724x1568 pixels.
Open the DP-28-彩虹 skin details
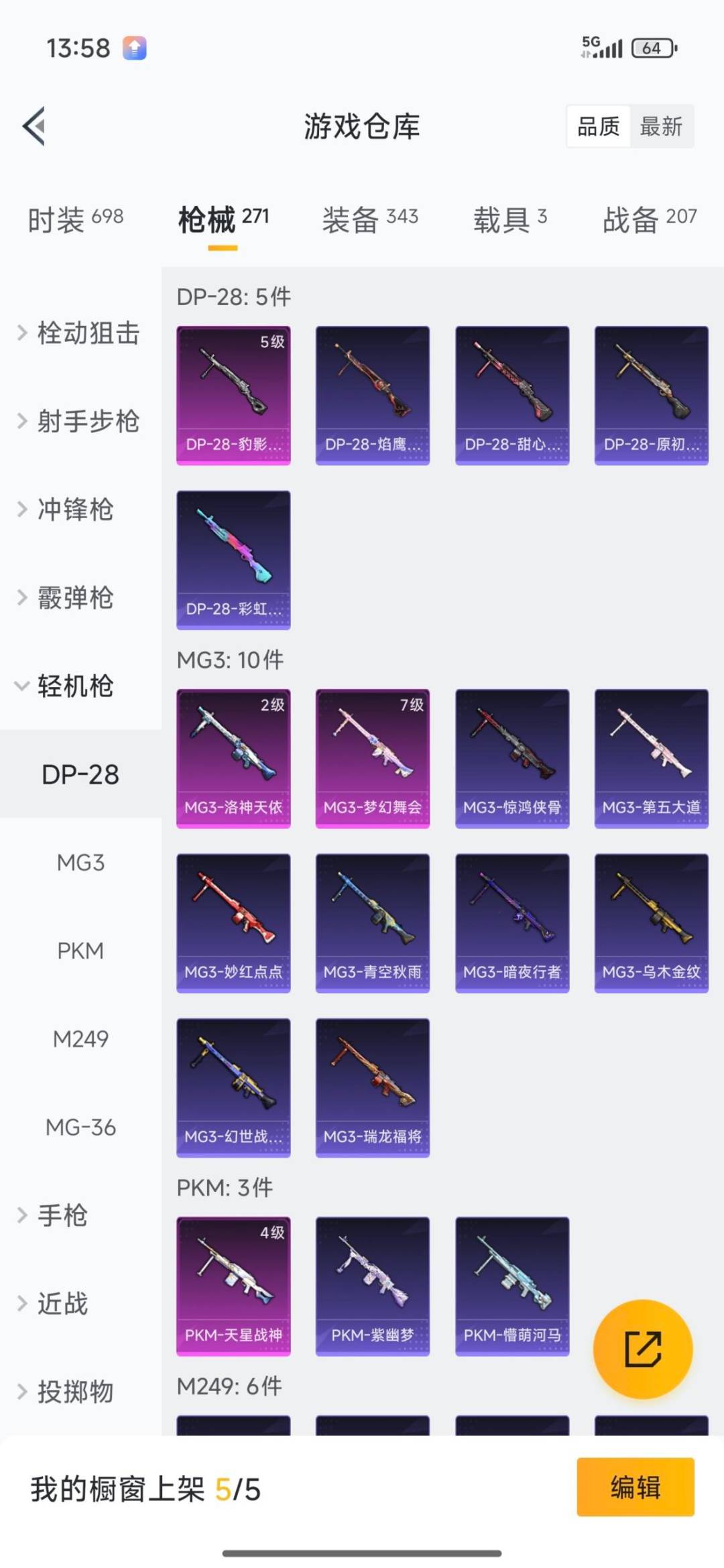(x=233, y=561)
